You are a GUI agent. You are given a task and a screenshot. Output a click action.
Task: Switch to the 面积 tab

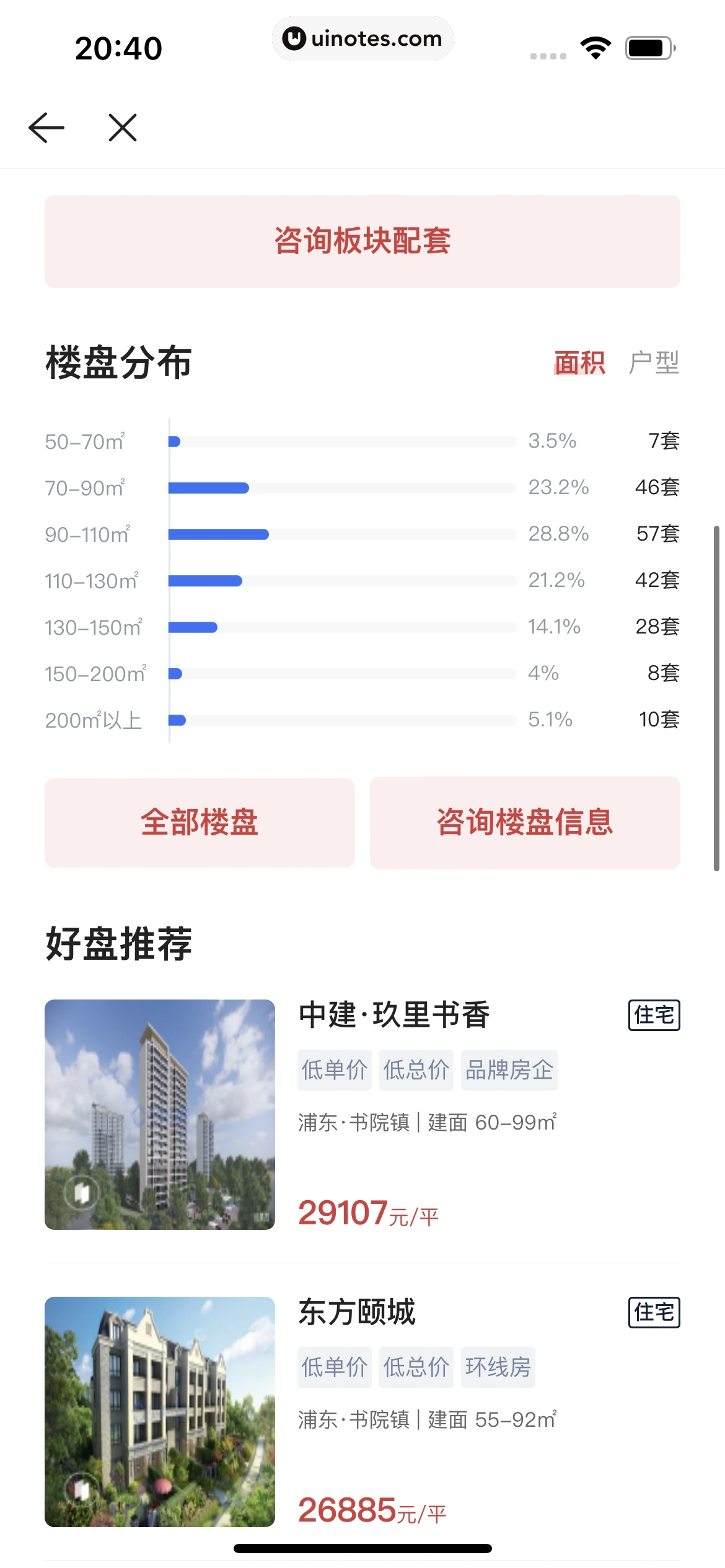[579, 363]
